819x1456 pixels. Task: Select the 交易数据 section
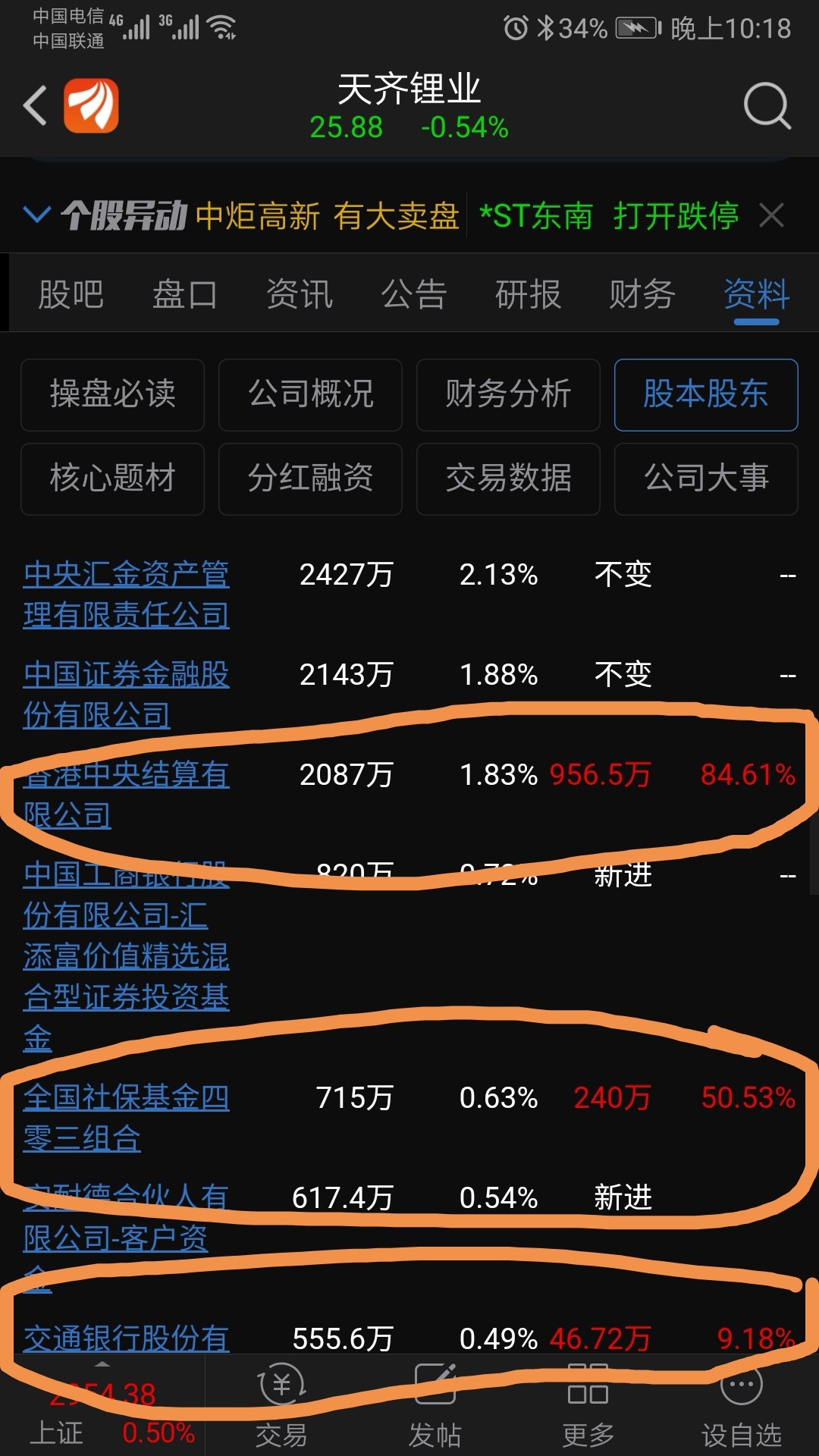[507, 479]
